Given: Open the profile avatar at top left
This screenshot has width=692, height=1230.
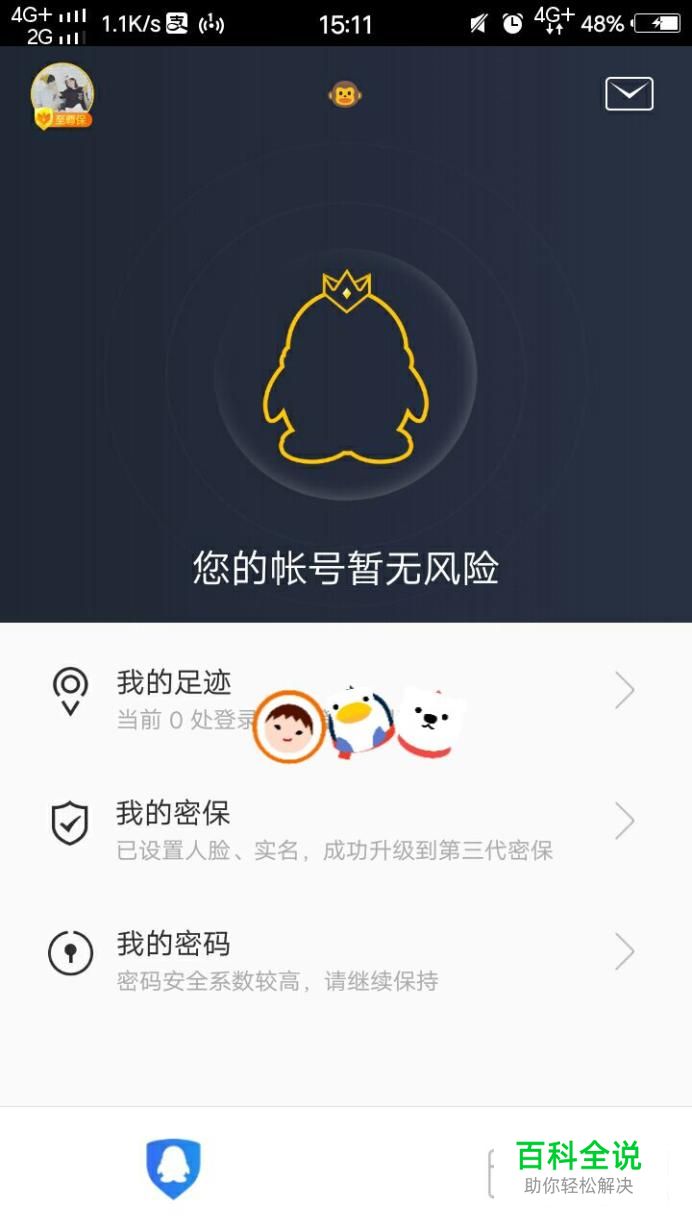Looking at the screenshot, I should 62,96.
